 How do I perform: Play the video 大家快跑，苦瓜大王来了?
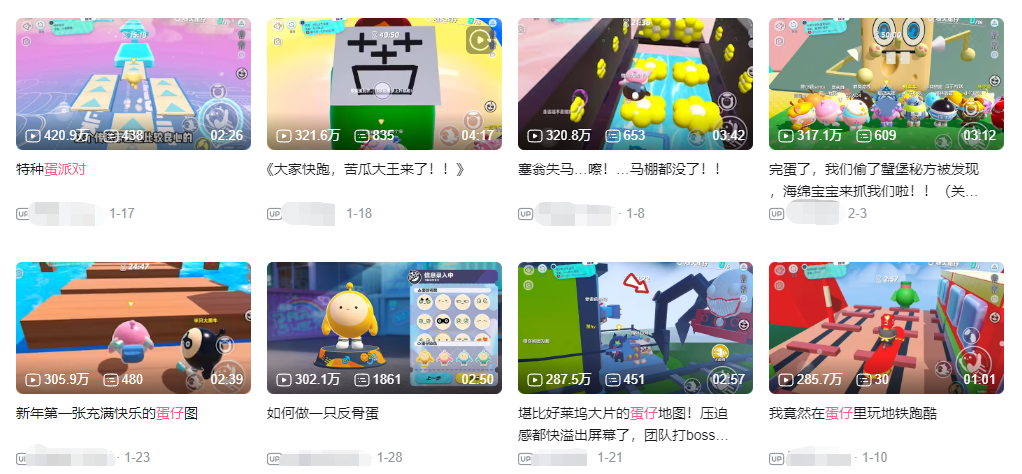coord(384,84)
